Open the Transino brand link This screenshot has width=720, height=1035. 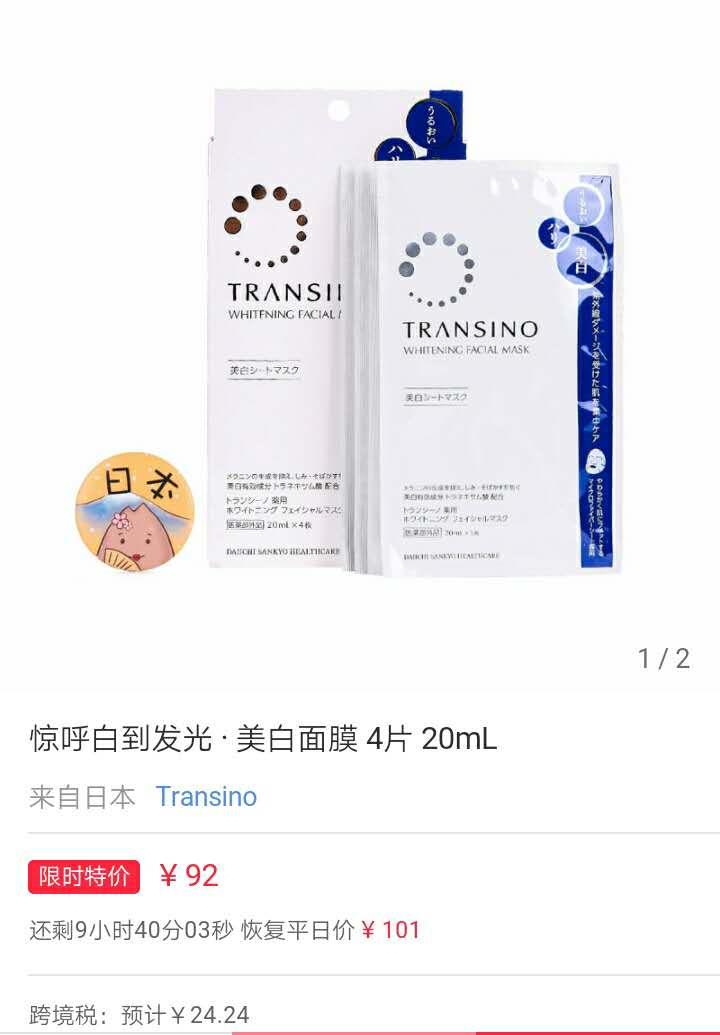click(x=206, y=797)
